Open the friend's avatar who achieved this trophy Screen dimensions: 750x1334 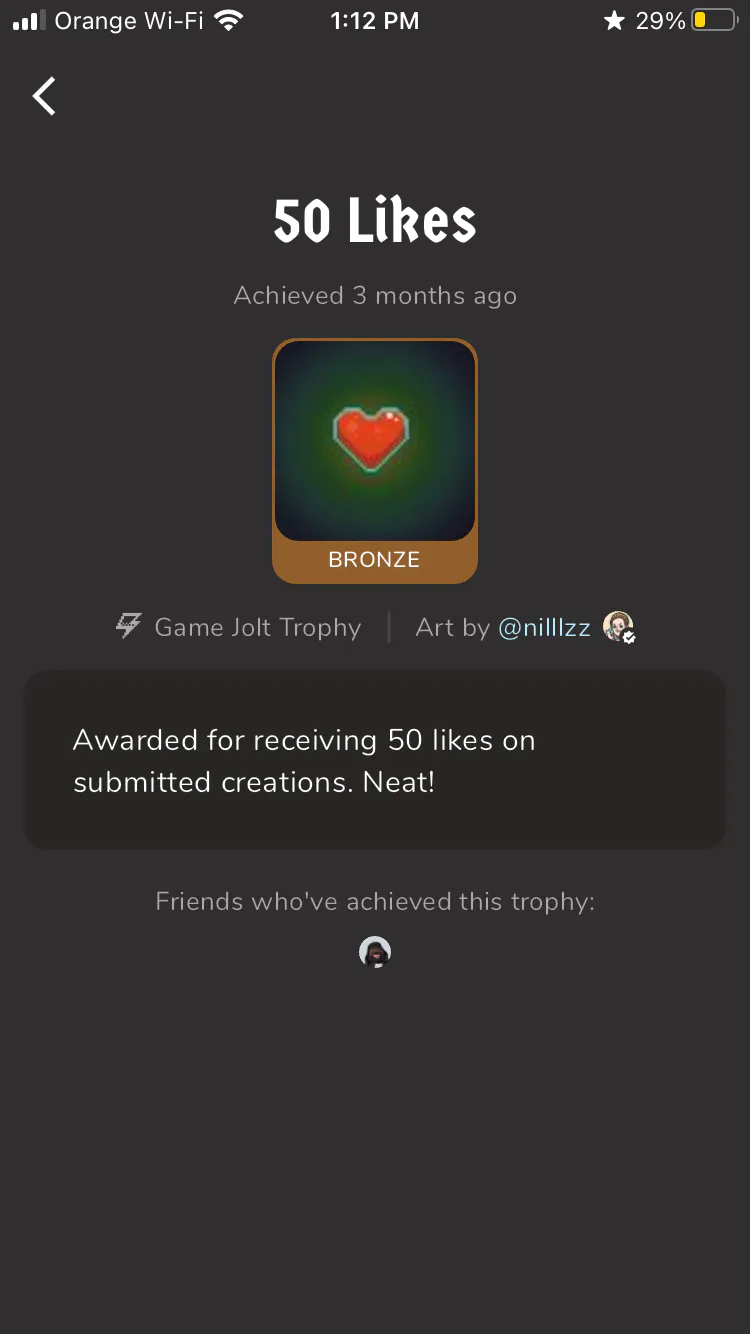375,953
